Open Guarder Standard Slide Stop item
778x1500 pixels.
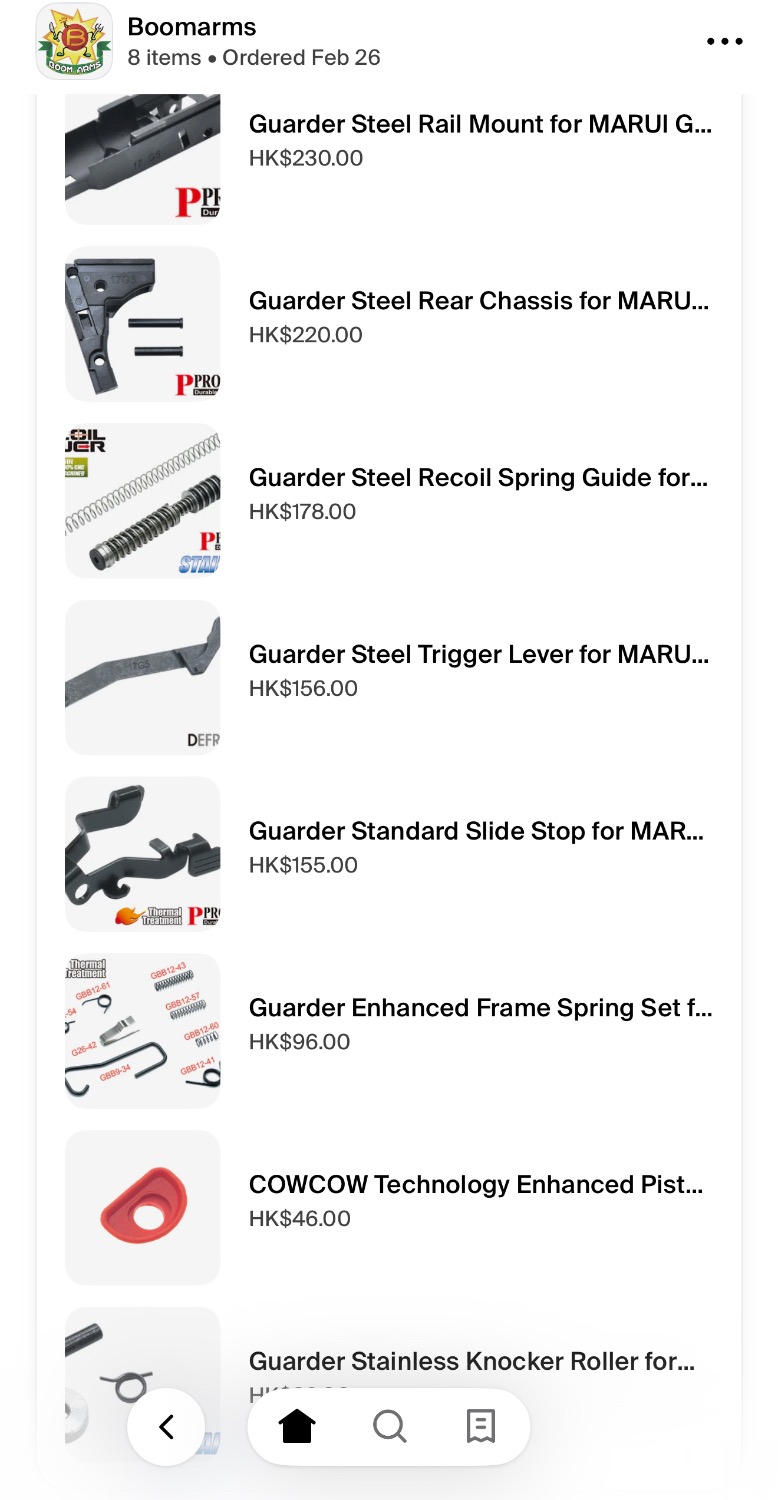pos(476,832)
